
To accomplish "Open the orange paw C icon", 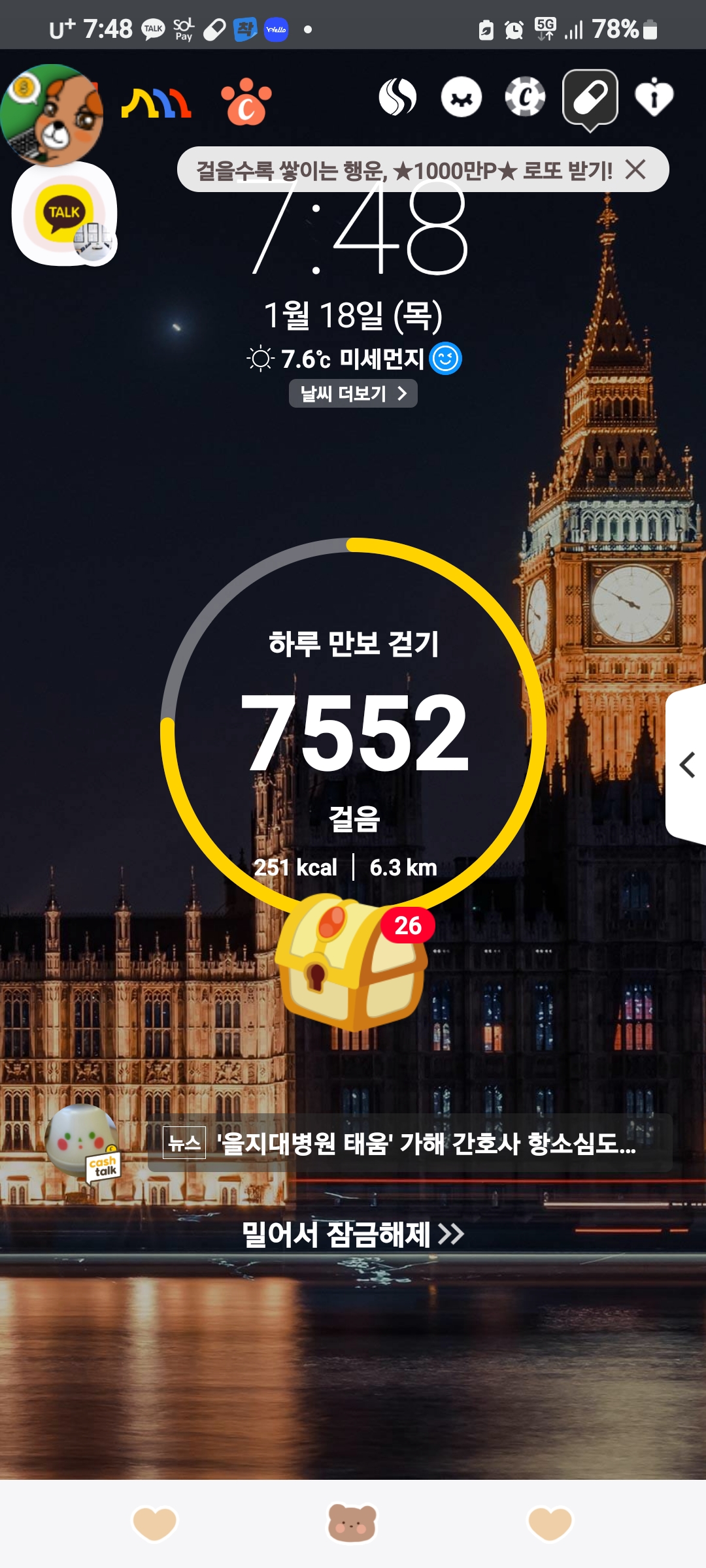I will coord(246,103).
